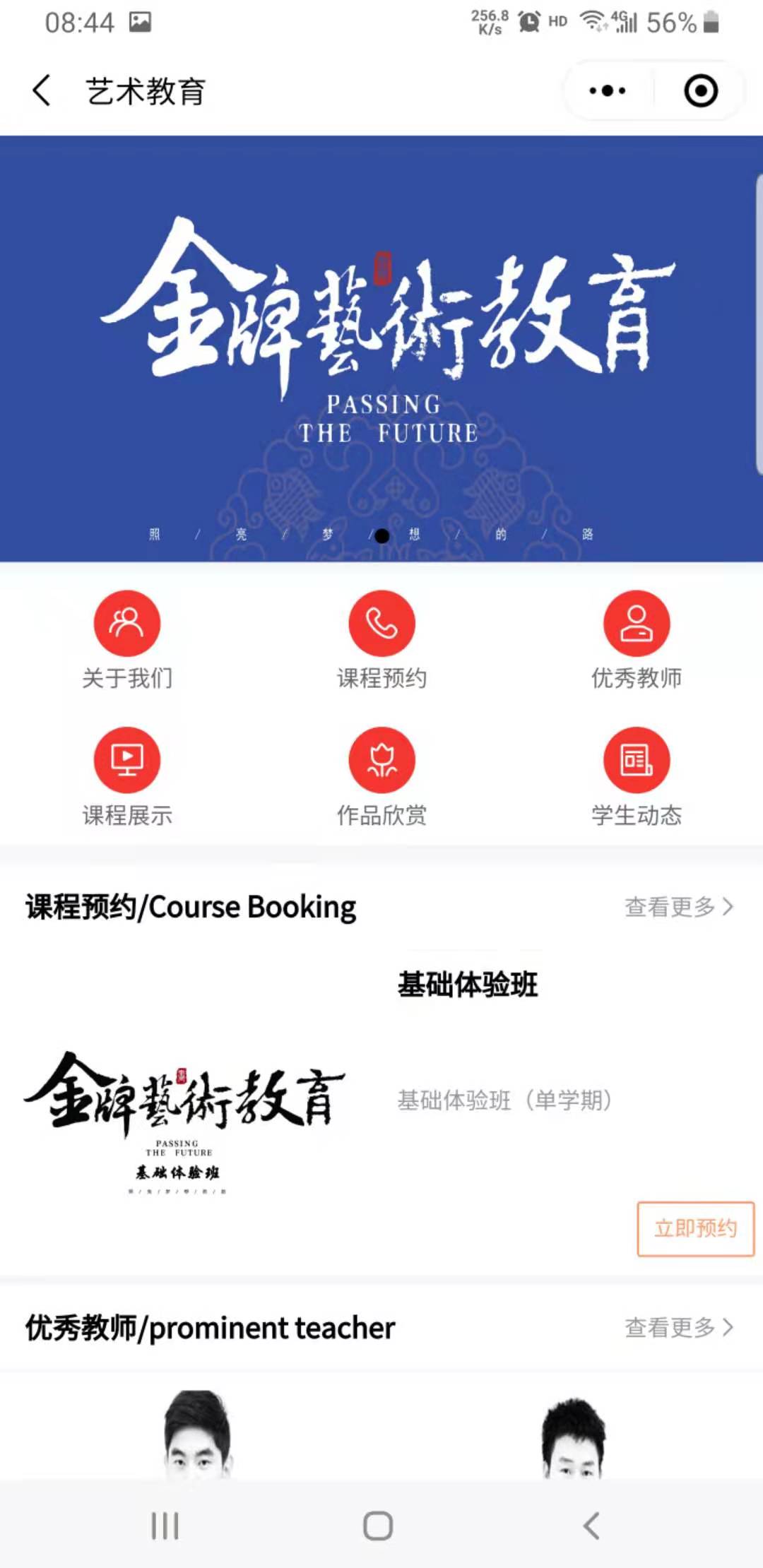Go back from 艺术教育 page
Image resolution: width=763 pixels, height=1568 pixels.
pos(42,91)
